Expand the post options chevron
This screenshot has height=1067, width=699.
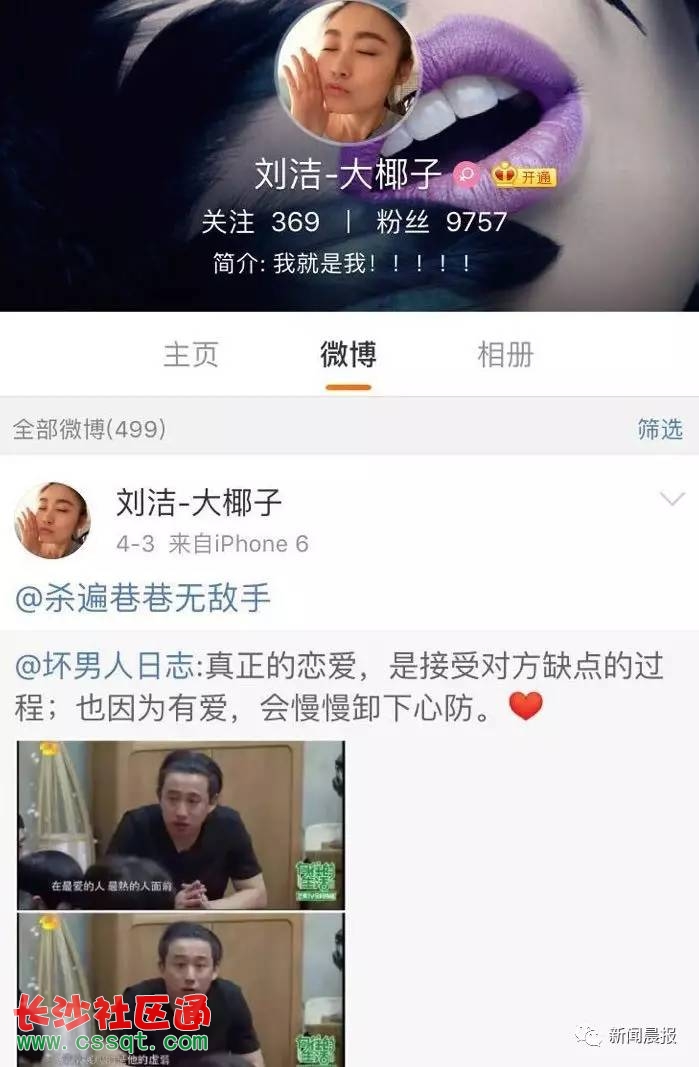tap(672, 500)
